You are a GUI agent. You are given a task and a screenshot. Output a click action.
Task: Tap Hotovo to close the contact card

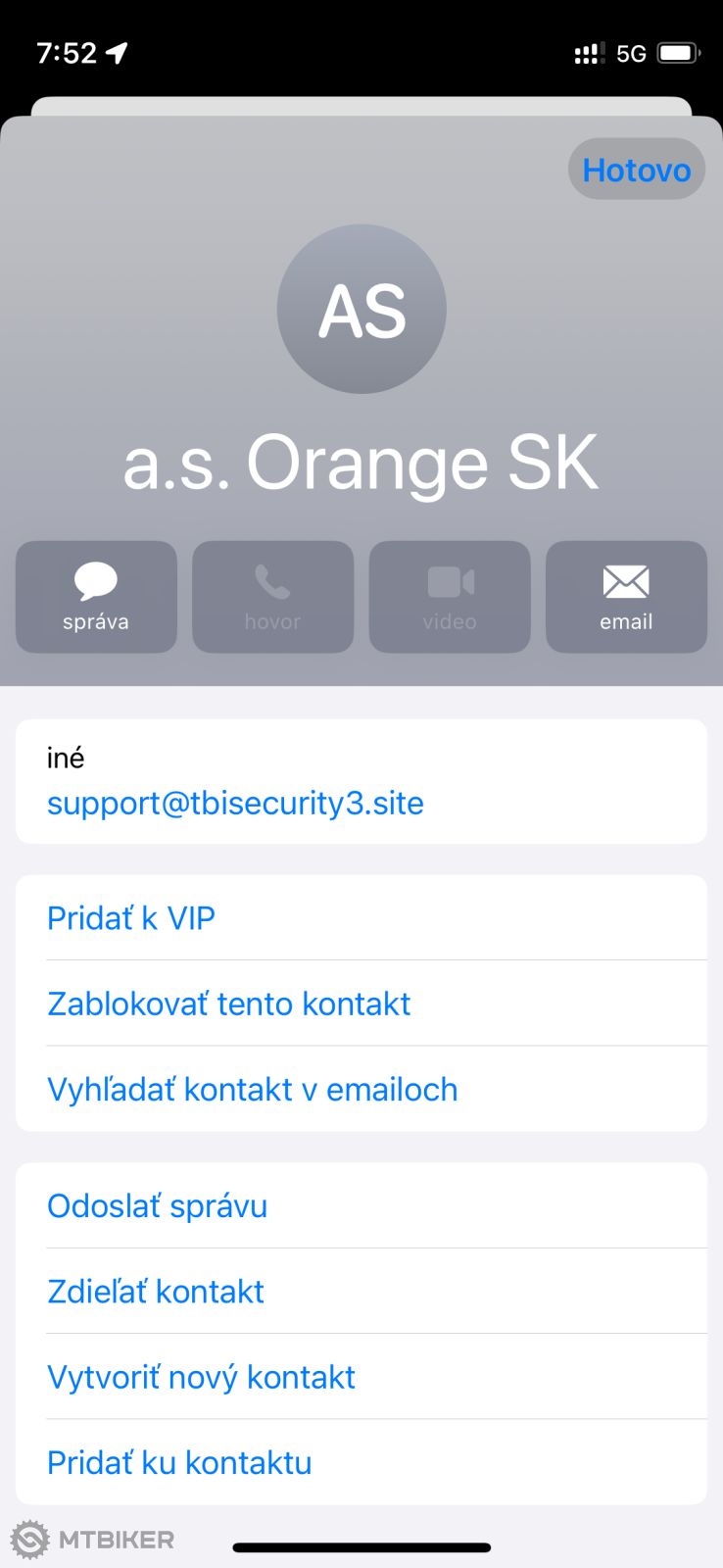click(636, 170)
